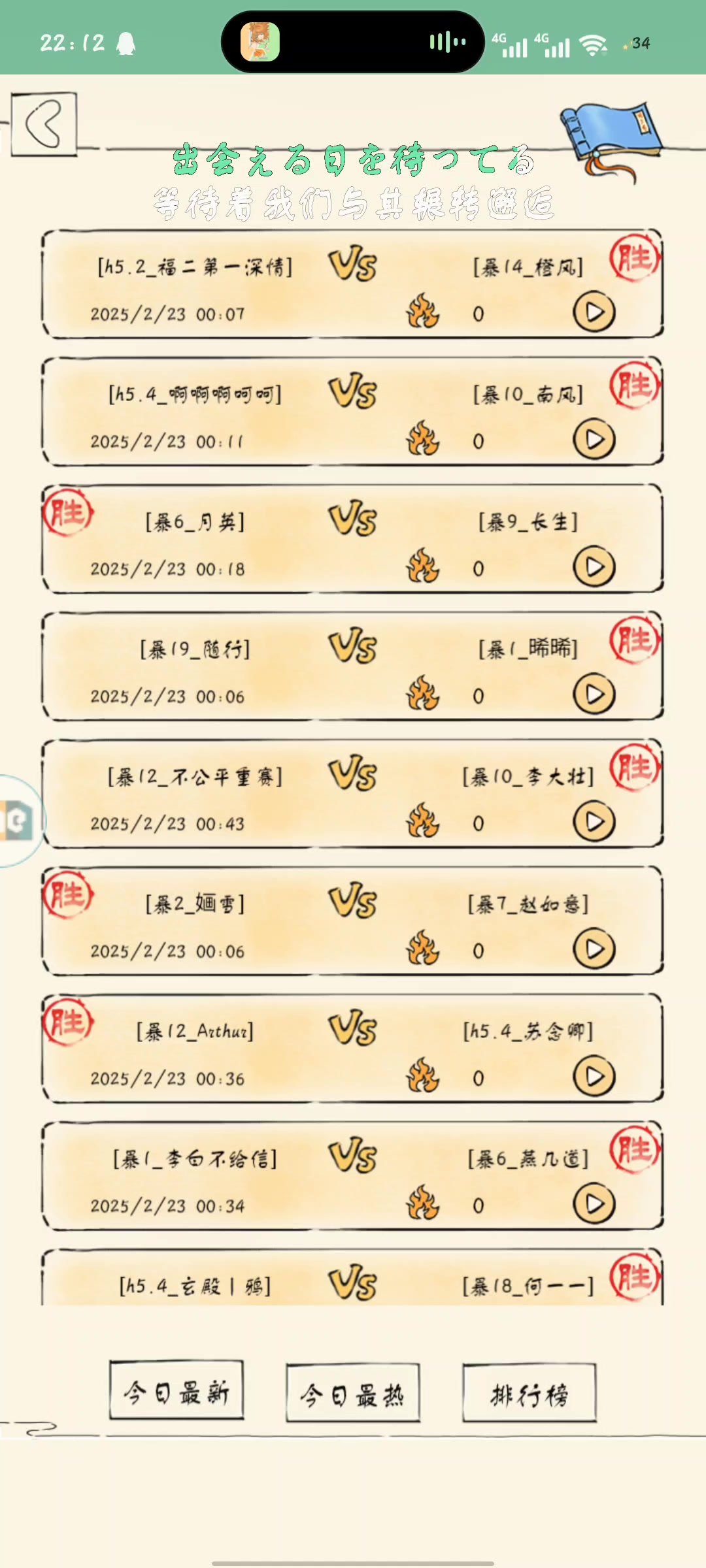Play replay of 李白不给信 vs 暴6_燕几道

click(x=594, y=1204)
